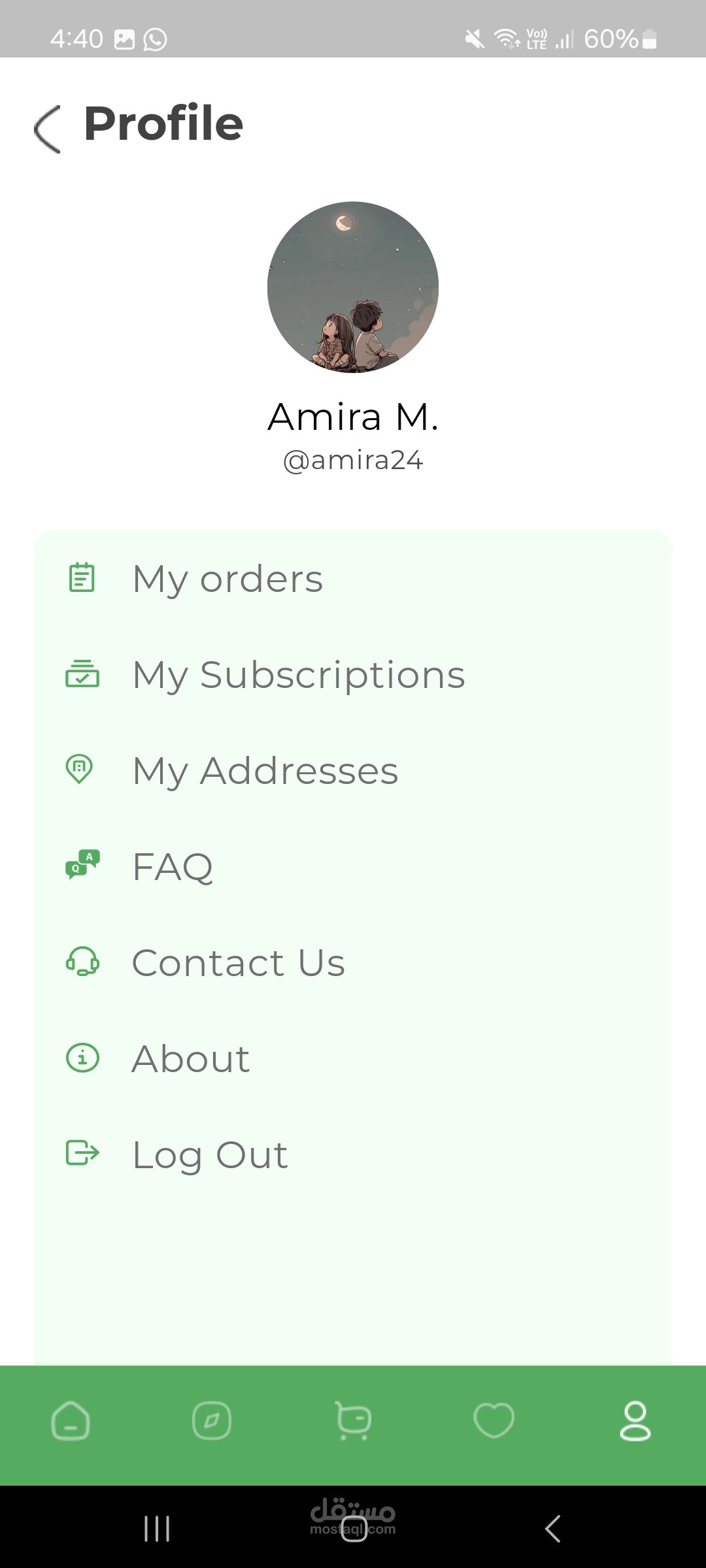Open My Subscriptions
This screenshot has width=706, height=1568.
click(x=353, y=675)
